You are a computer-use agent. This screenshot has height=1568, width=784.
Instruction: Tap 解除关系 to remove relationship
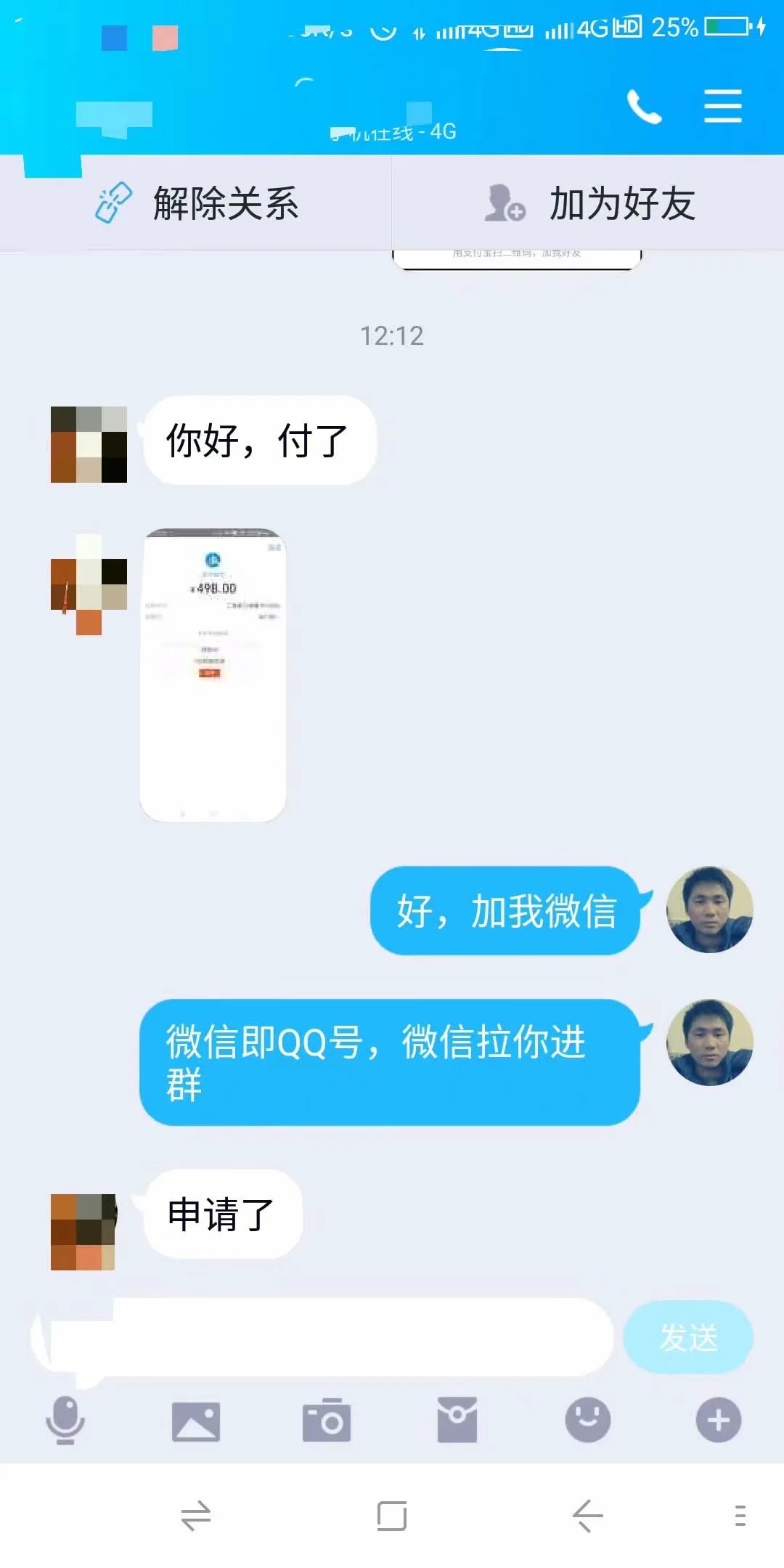tap(196, 203)
